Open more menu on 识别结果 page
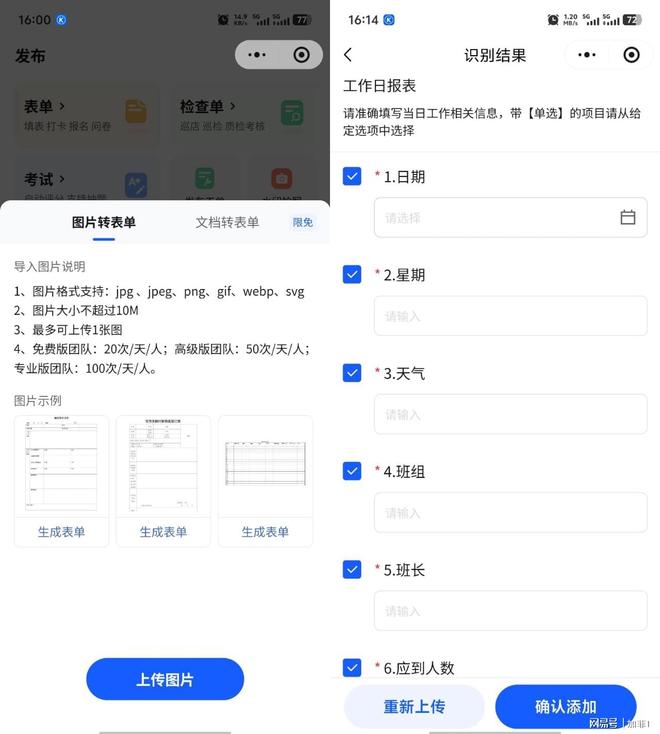Screen dimensions: 660x734 (x=587, y=55)
